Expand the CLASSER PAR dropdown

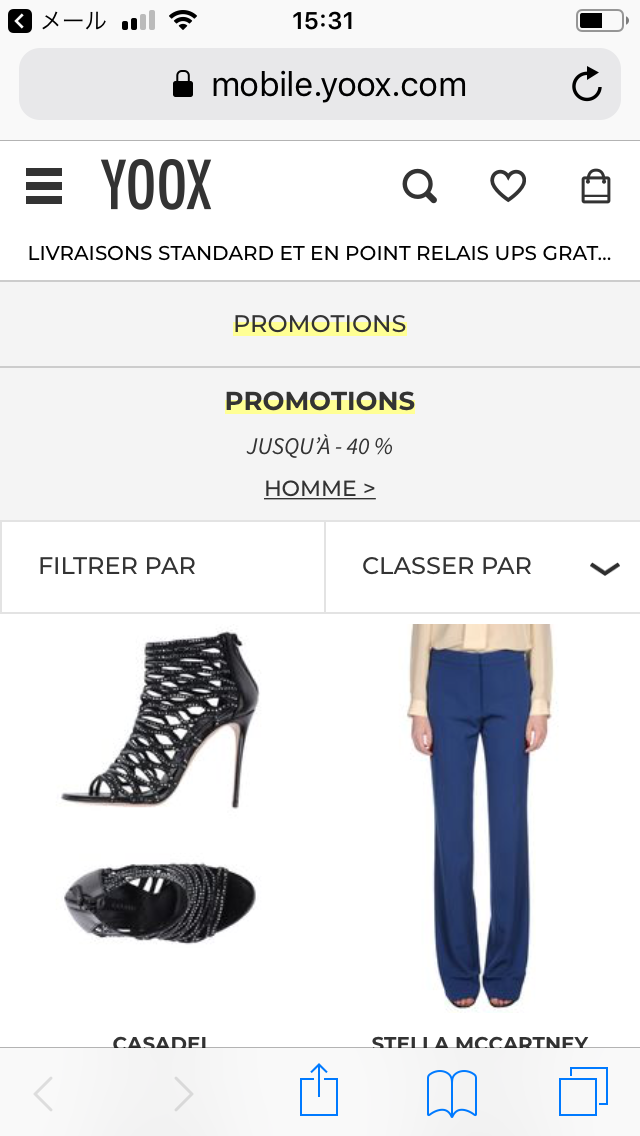pyautogui.click(x=483, y=567)
